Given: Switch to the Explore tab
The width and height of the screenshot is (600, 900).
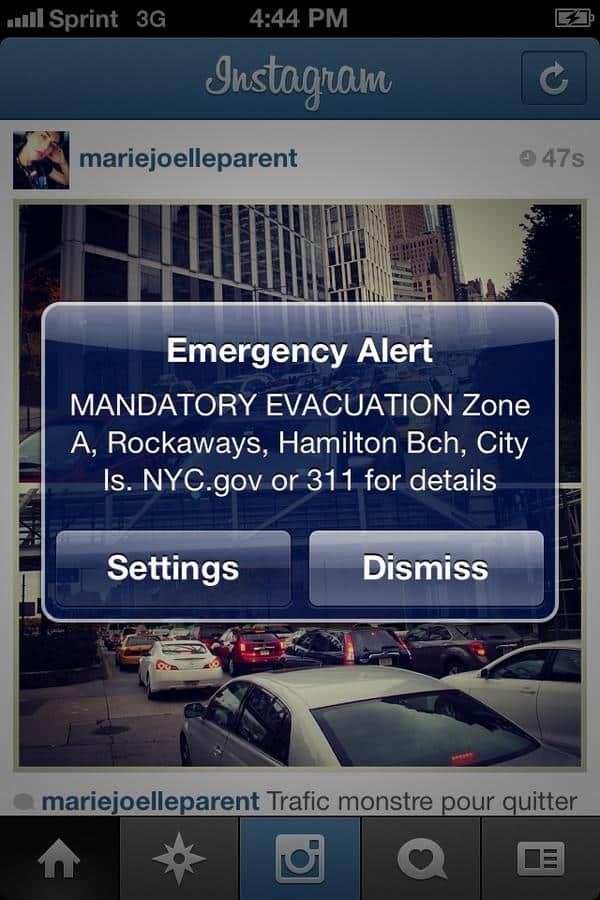Looking at the screenshot, I should (x=179, y=859).
